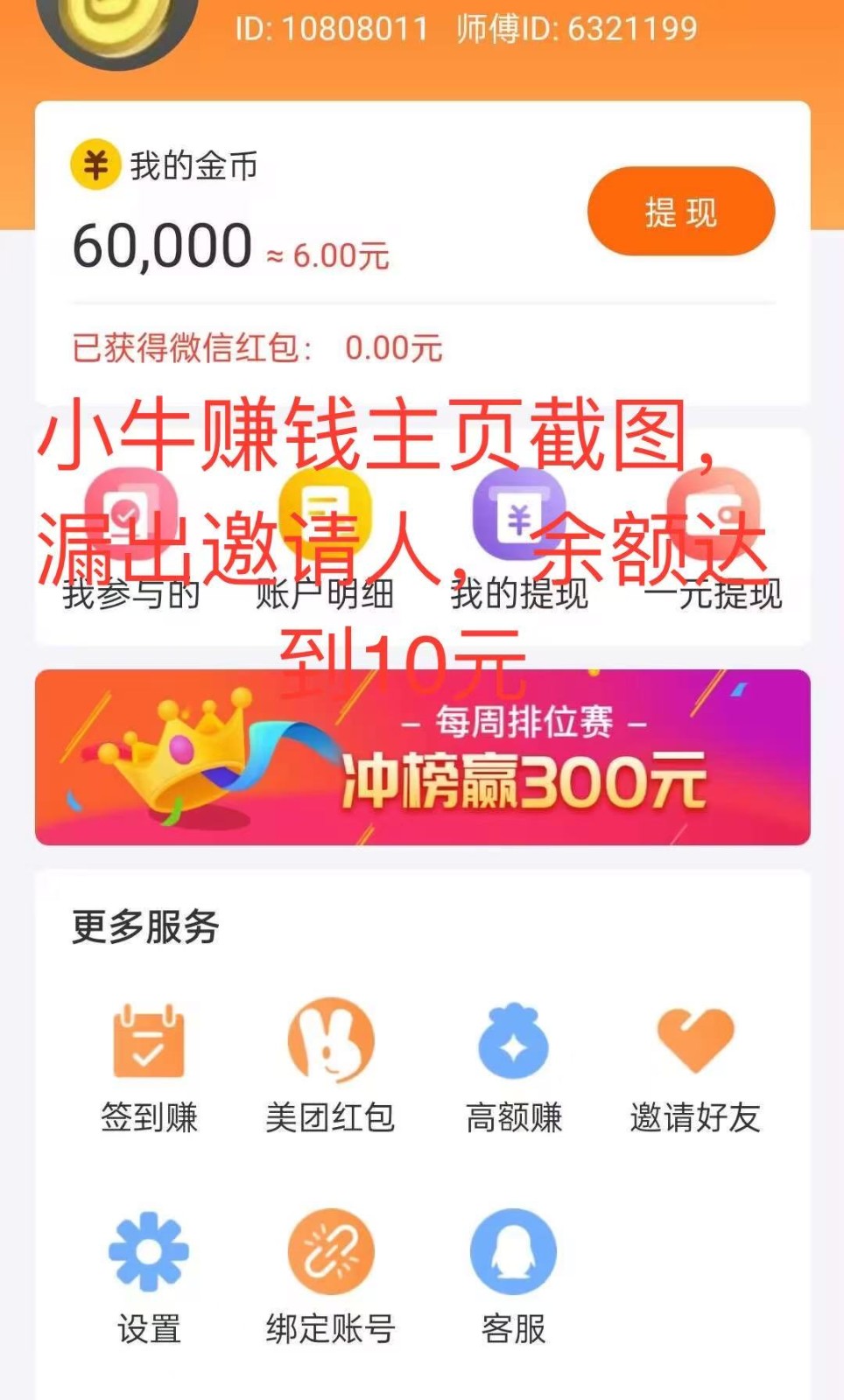Viewport: 844px width, 1400px height.
Task: Open 设置 settings
Action: [x=149, y=1277]
